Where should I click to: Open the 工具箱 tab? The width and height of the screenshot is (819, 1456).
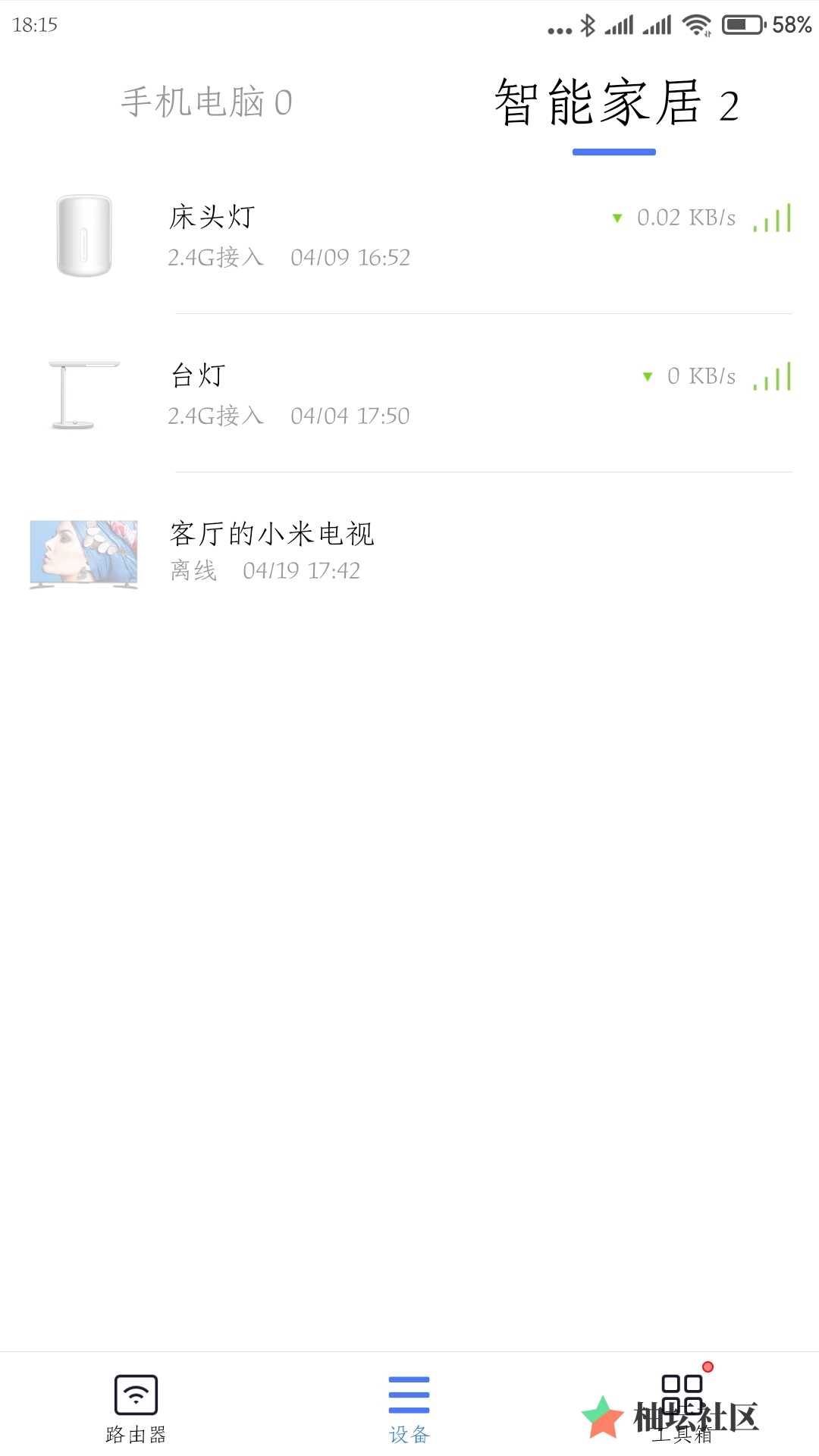682,1407
